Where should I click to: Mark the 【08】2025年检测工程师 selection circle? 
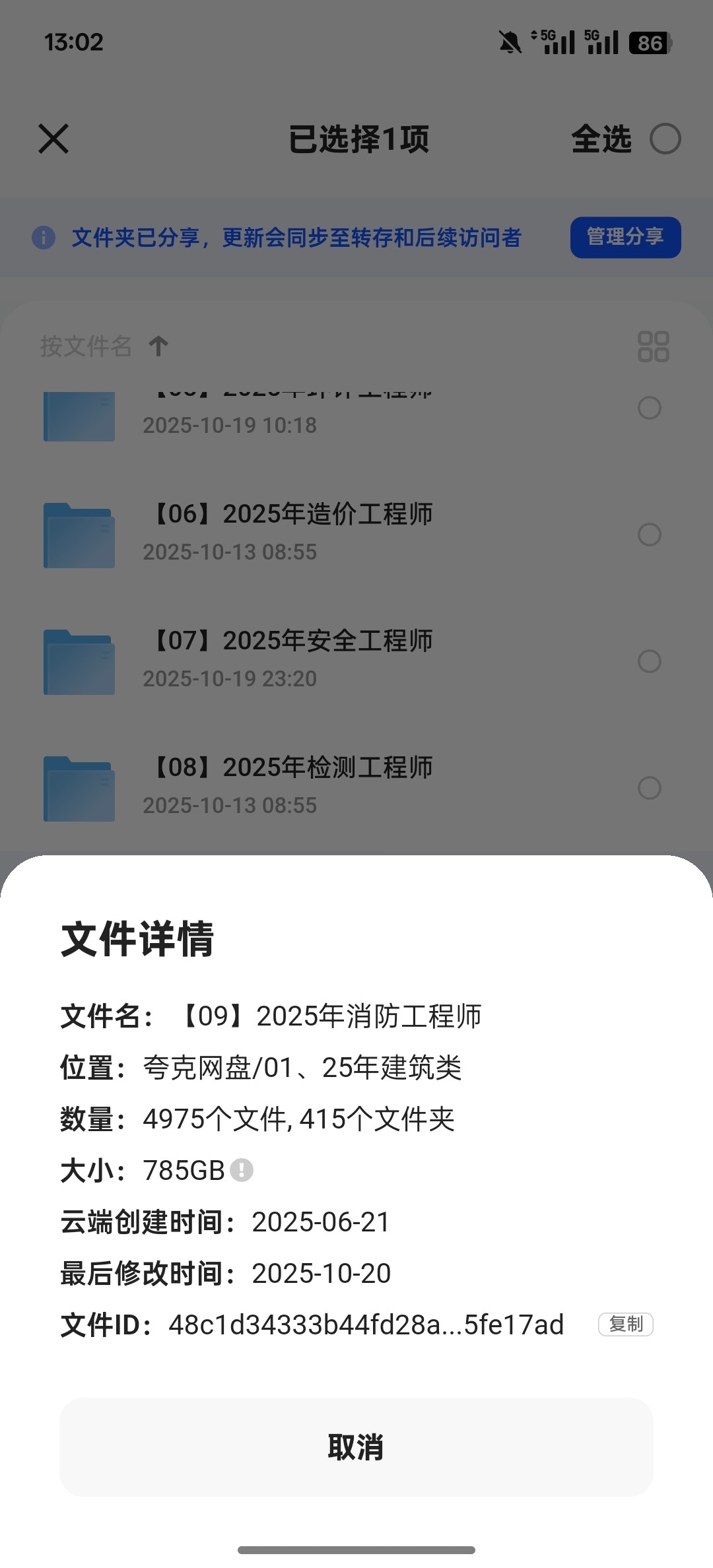(x=650, y=788)
